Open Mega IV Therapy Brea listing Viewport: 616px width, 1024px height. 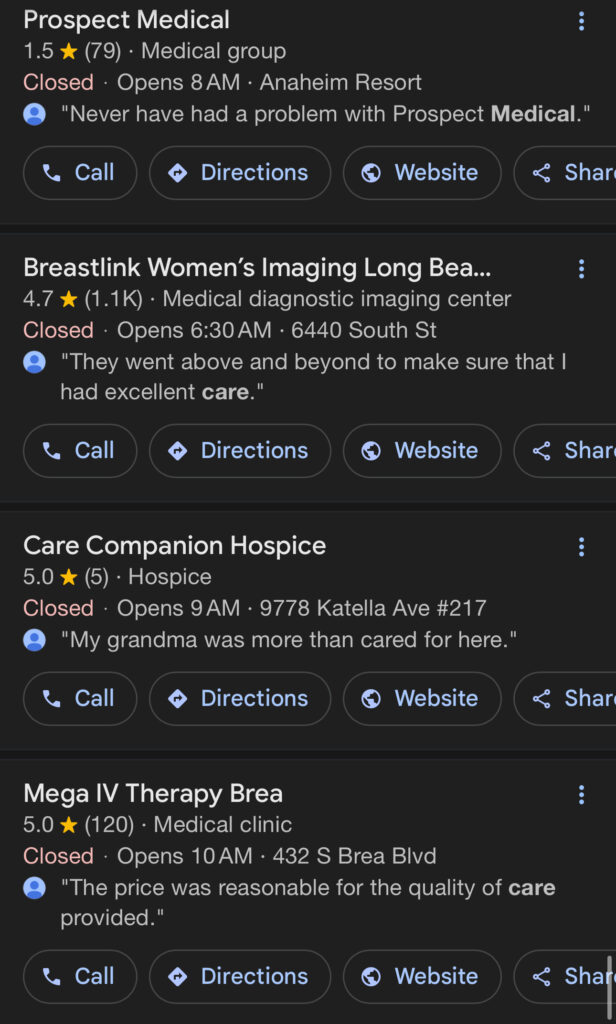[x=153, y=793]
